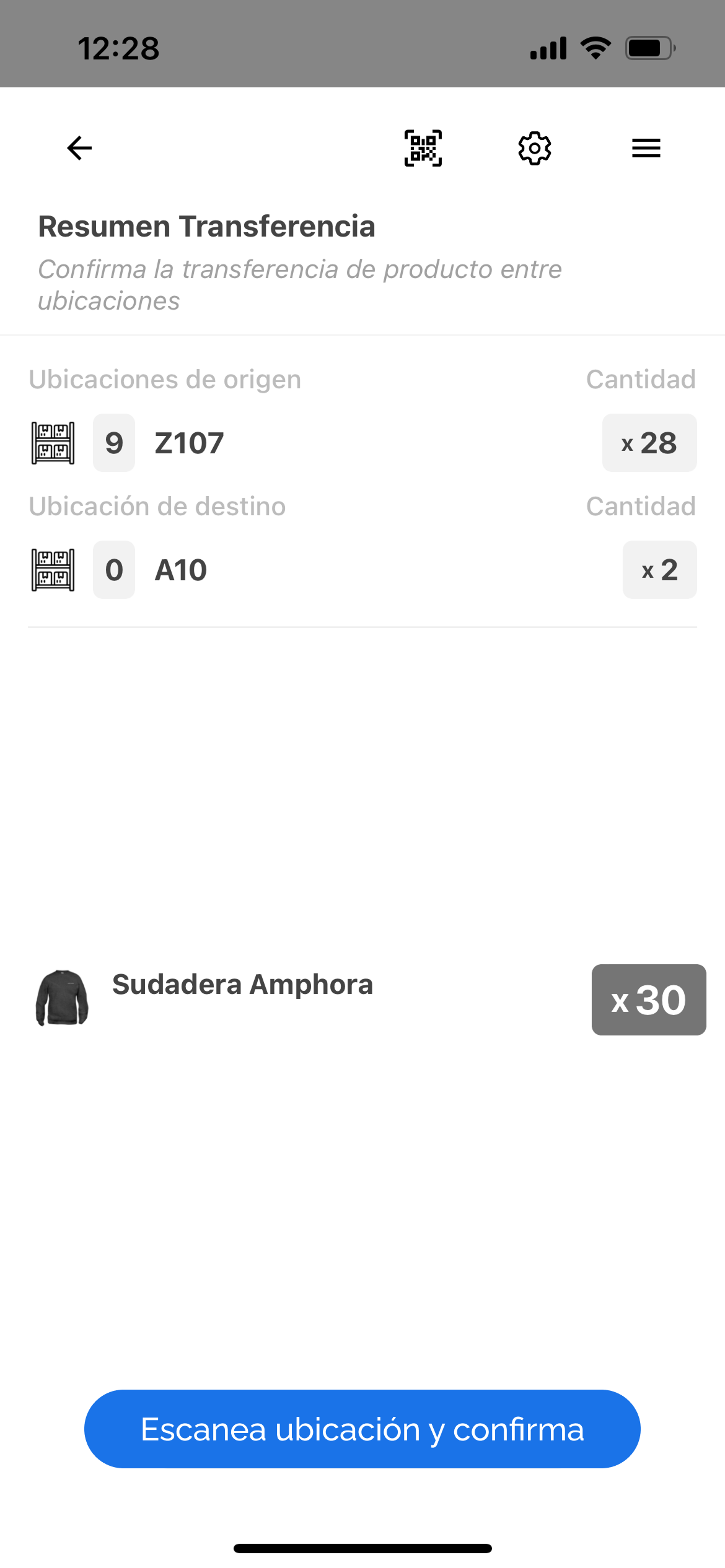Open the Ubicaciones de origen section
This screenshot has height=1568, width=725.
[x=165, y=379]
